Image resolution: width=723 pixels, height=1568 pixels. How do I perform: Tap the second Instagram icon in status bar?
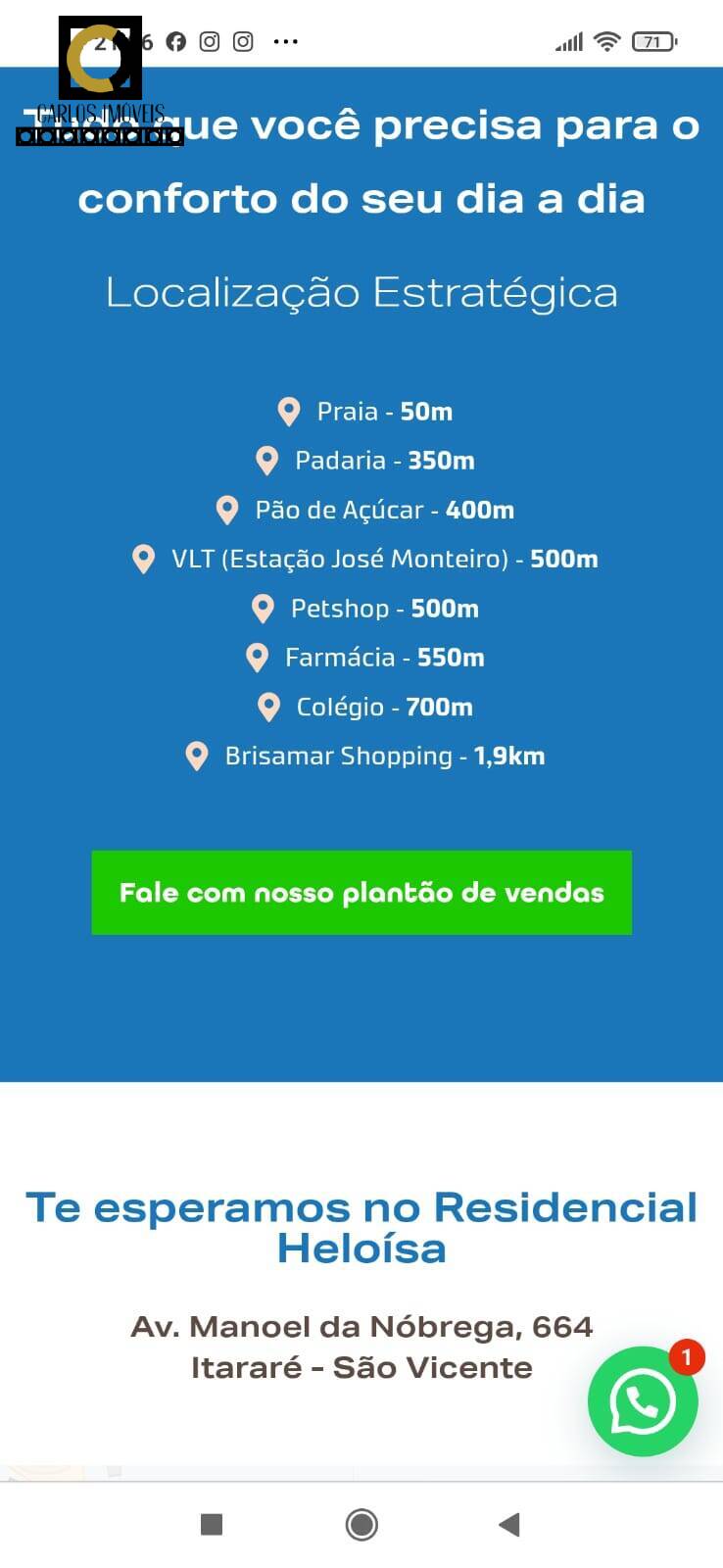[242, 41]
